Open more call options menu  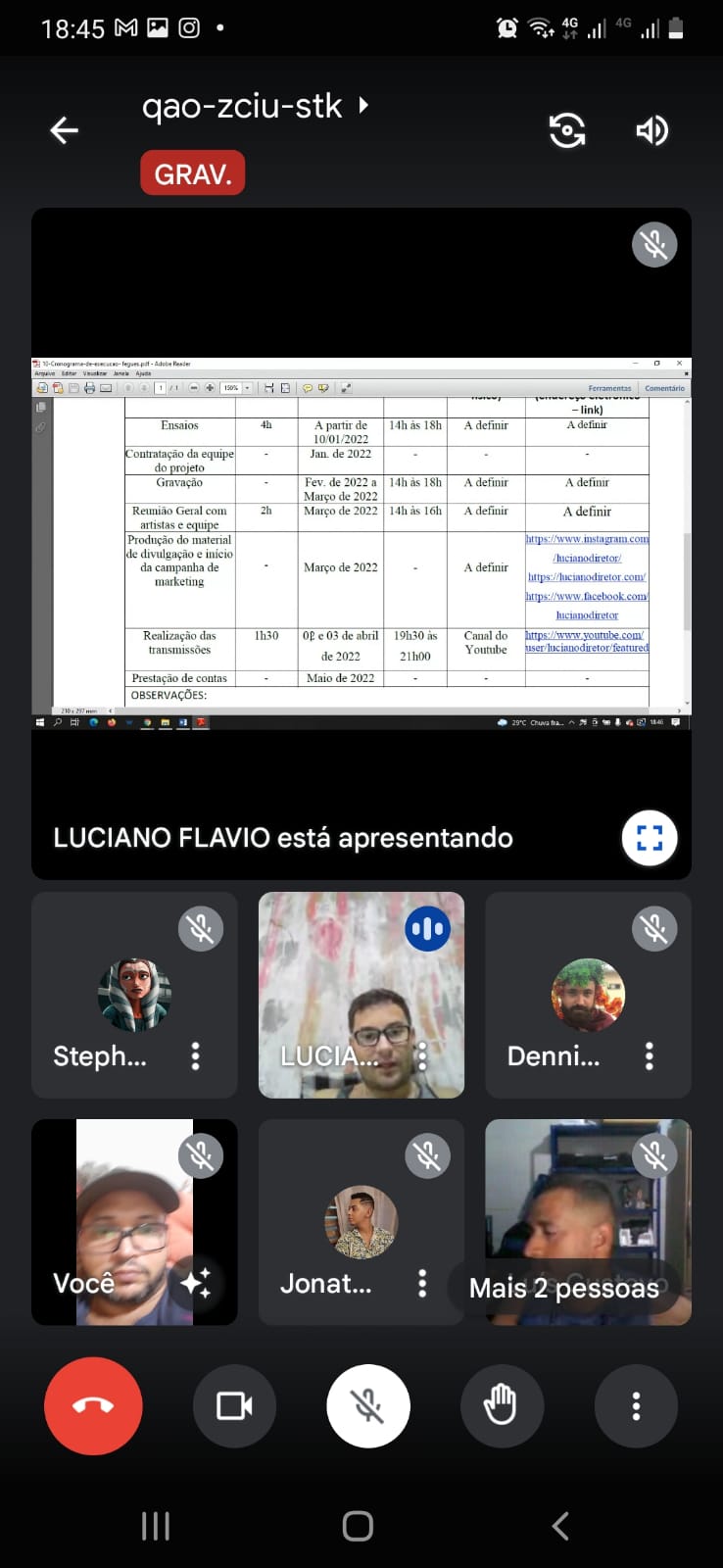pyautogui.click(x=636, y=1405)
